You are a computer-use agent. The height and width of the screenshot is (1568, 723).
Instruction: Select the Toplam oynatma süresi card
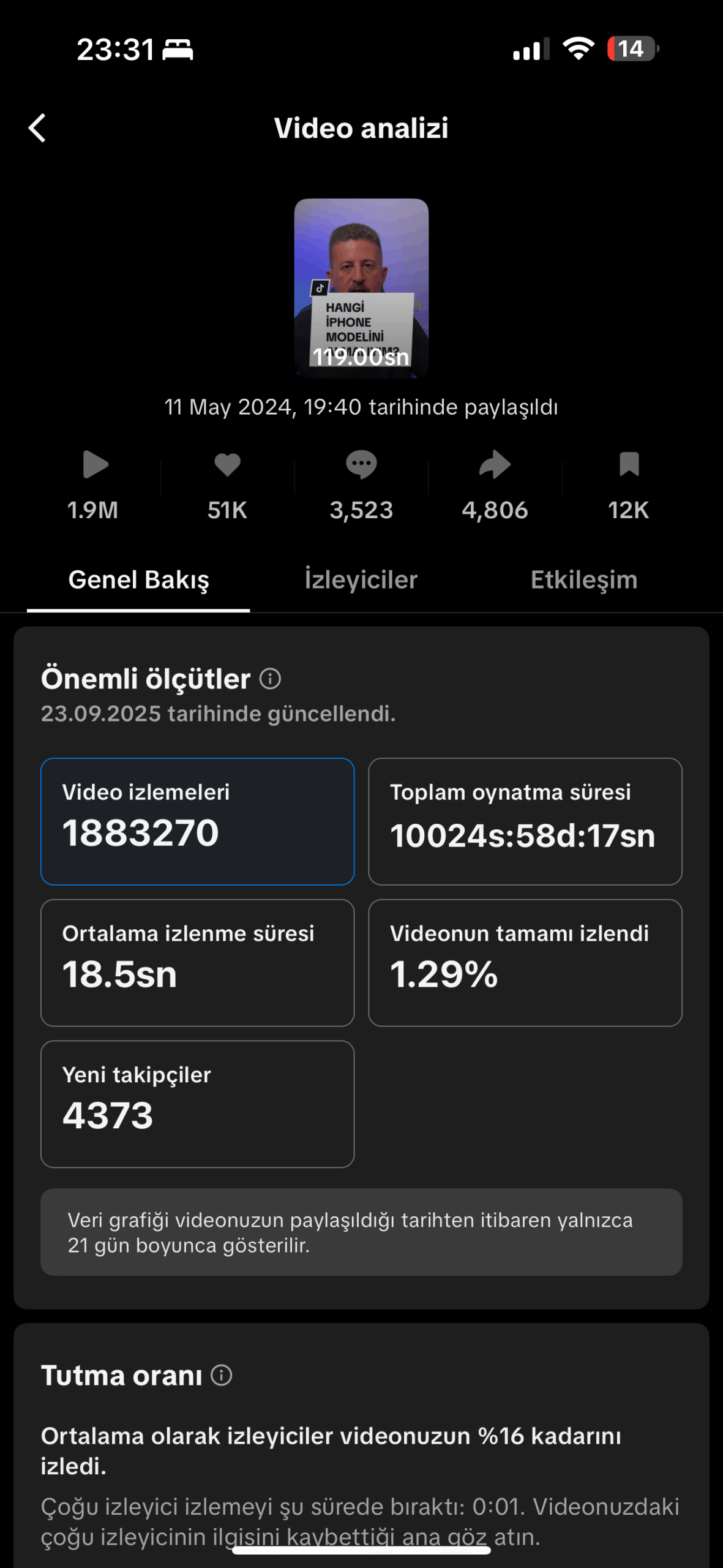click(x=525, y=821)
